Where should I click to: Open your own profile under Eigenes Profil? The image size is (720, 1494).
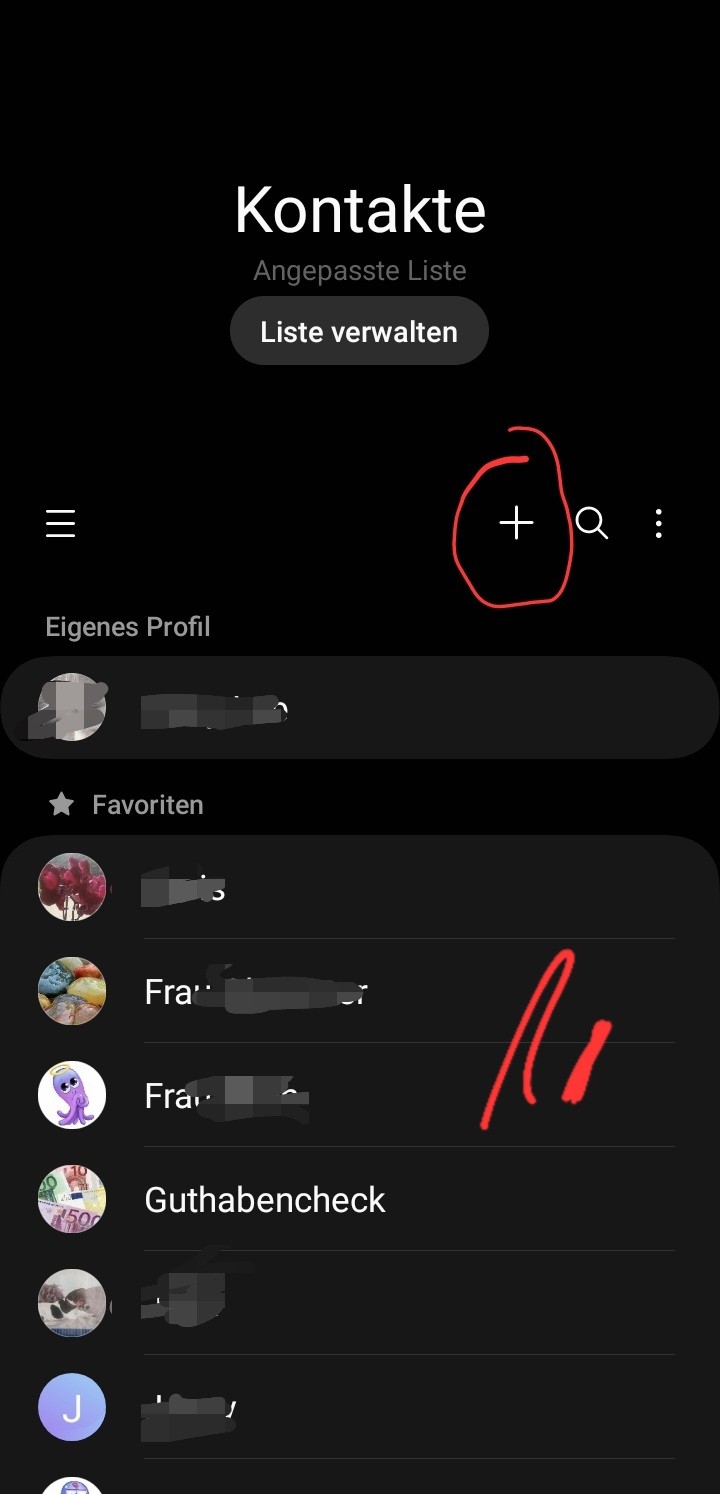(x=360, y=707)
